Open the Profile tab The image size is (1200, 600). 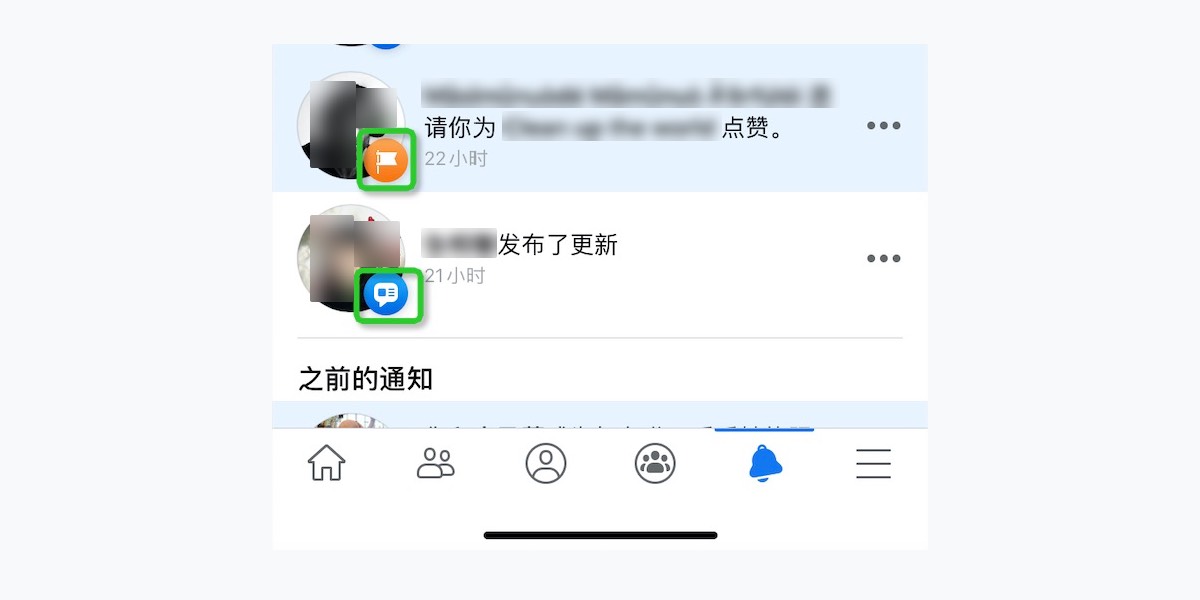click(545, 464)
